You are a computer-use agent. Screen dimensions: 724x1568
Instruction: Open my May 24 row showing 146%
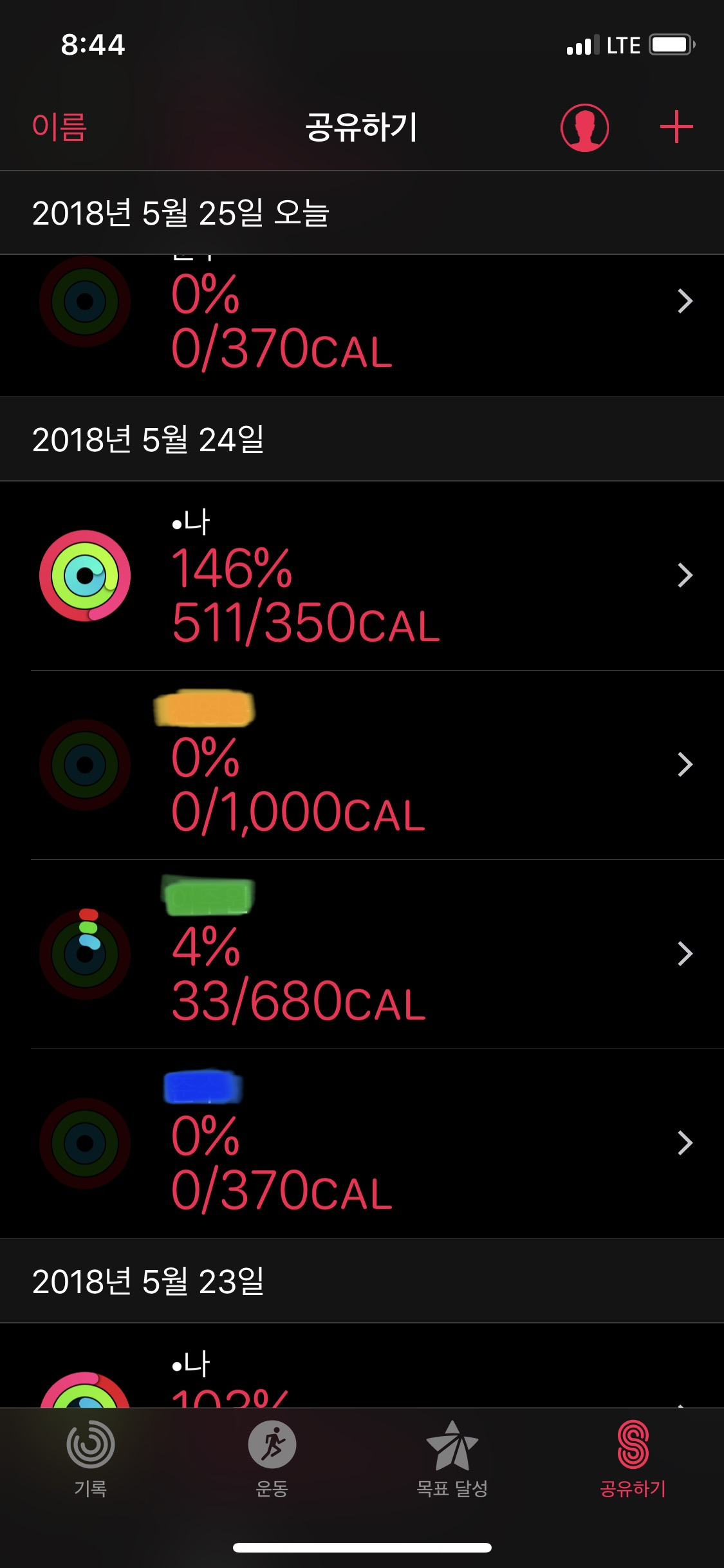(x=362, y=575)
